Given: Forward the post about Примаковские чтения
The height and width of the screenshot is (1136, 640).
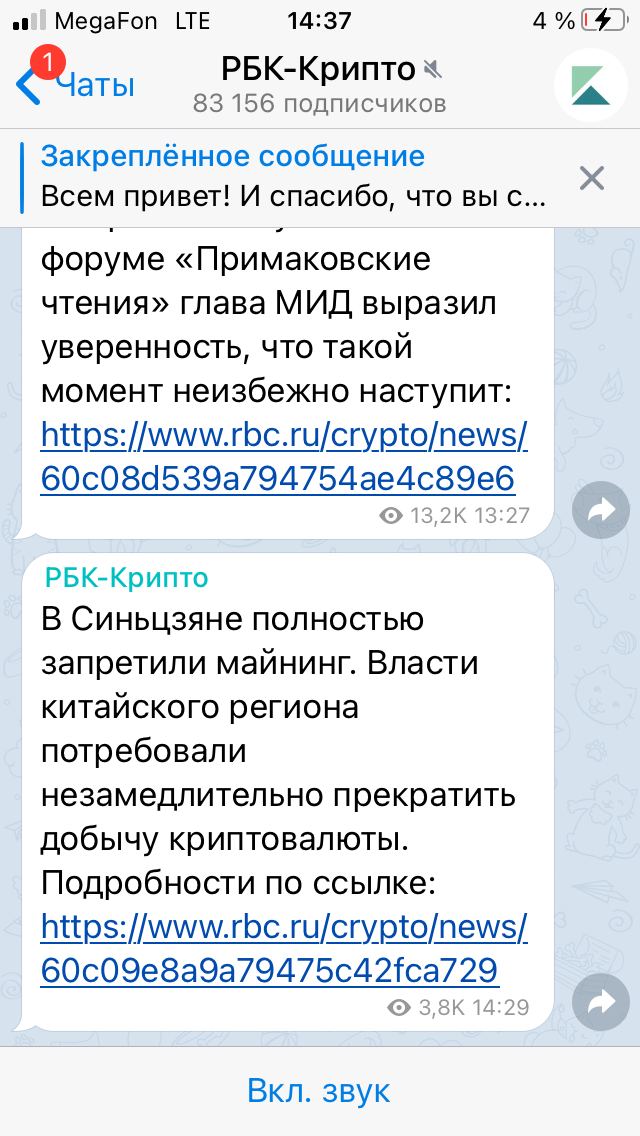Looking at the screenshot, I should tap(601, 511).
